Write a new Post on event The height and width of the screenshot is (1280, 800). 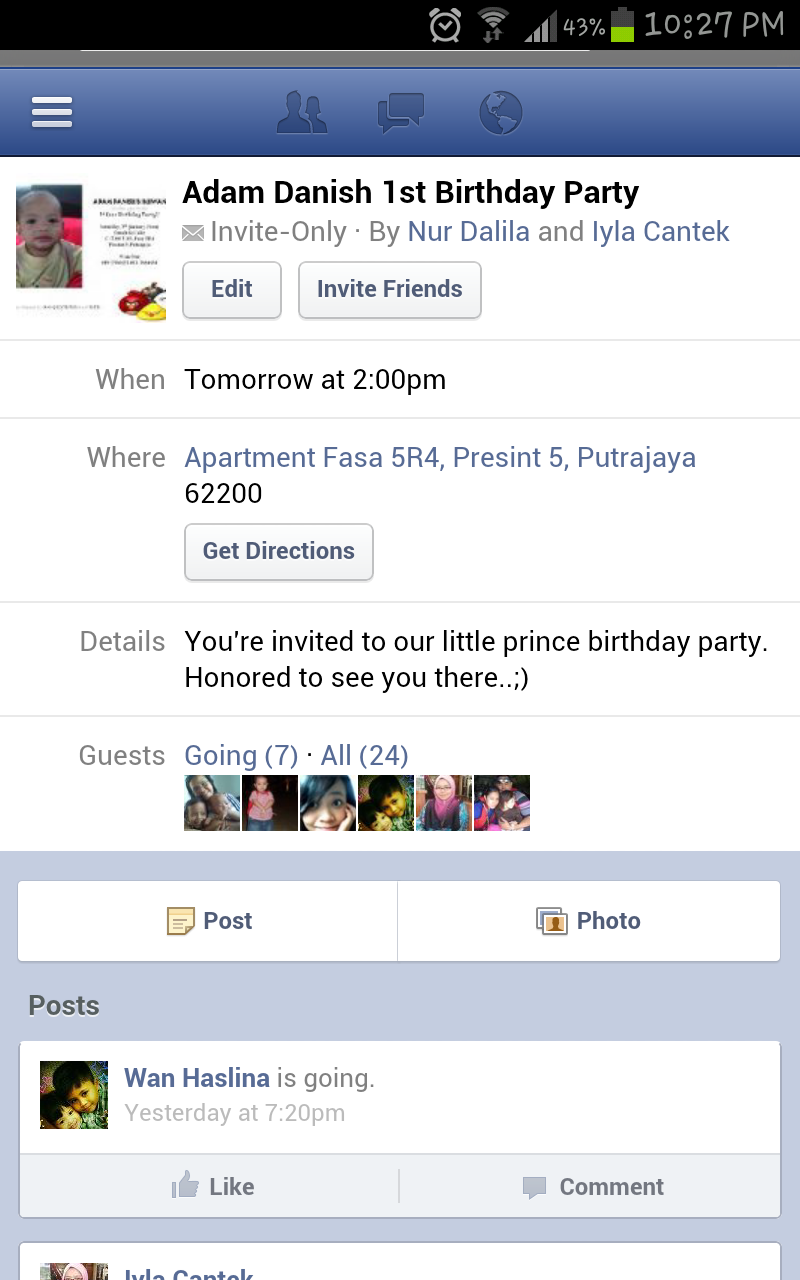point(208,921)
